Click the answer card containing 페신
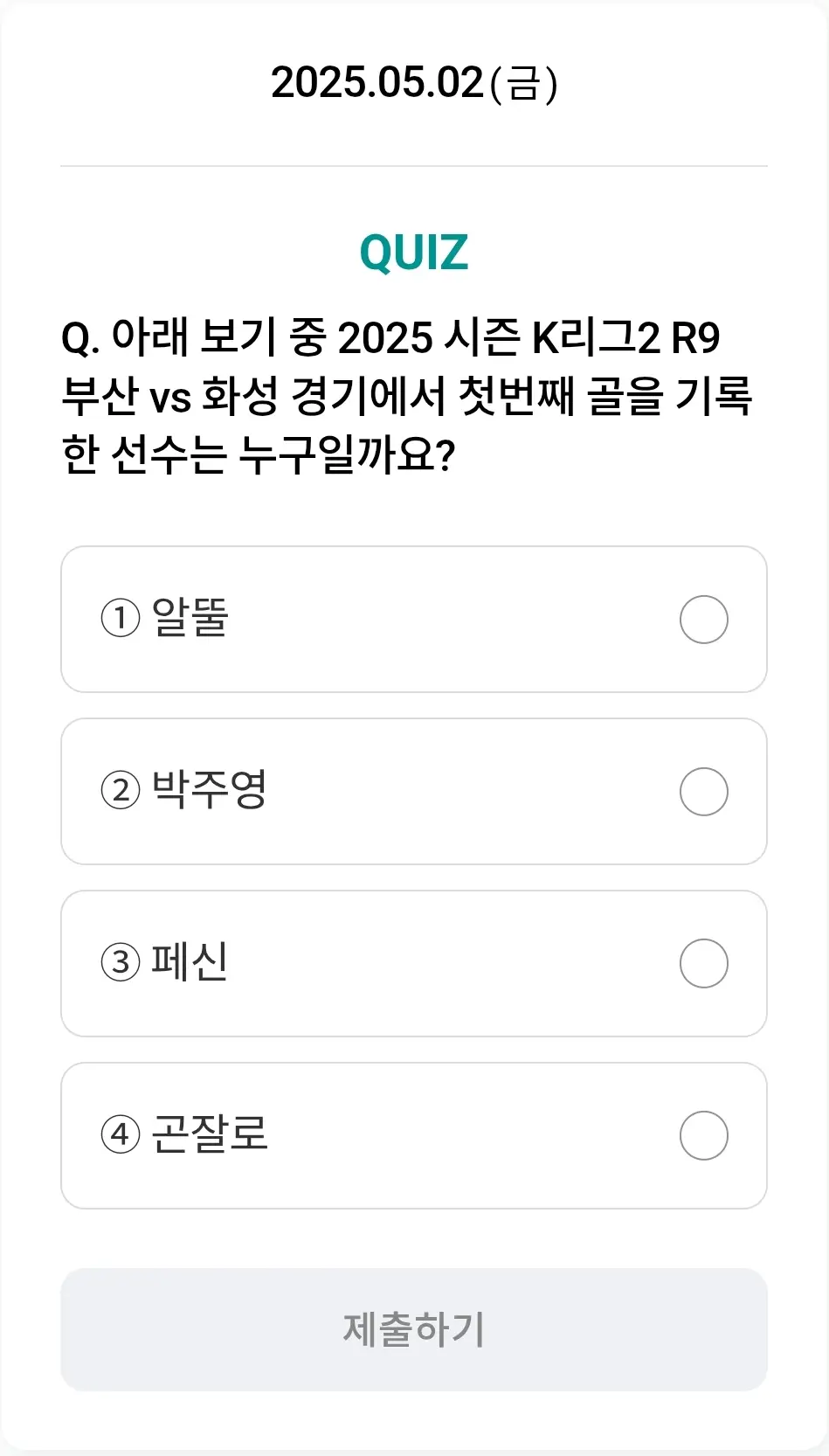829x1456 pixels. click(x=414, y=963)
